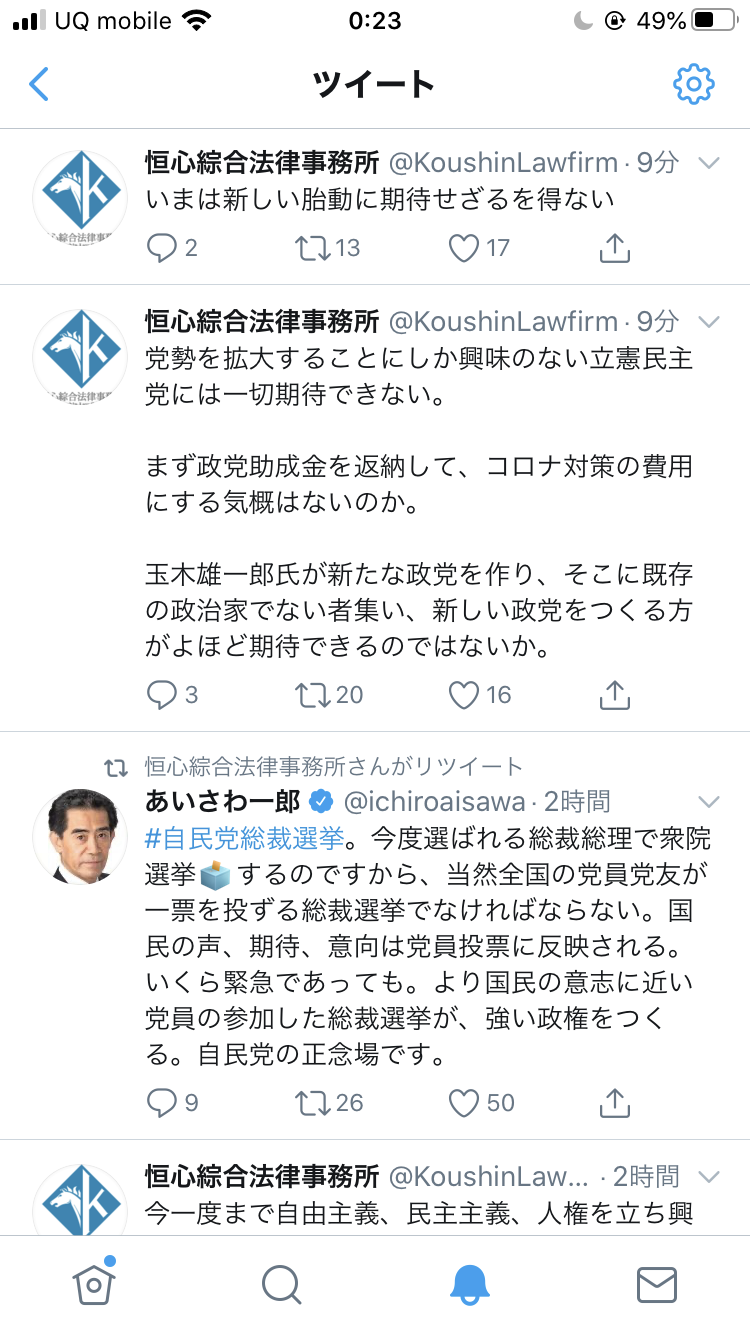Open the #自民党総裁選挙 hashtag
The width and height of the screenshot is (750, 1334).
[x=245, y=836]
